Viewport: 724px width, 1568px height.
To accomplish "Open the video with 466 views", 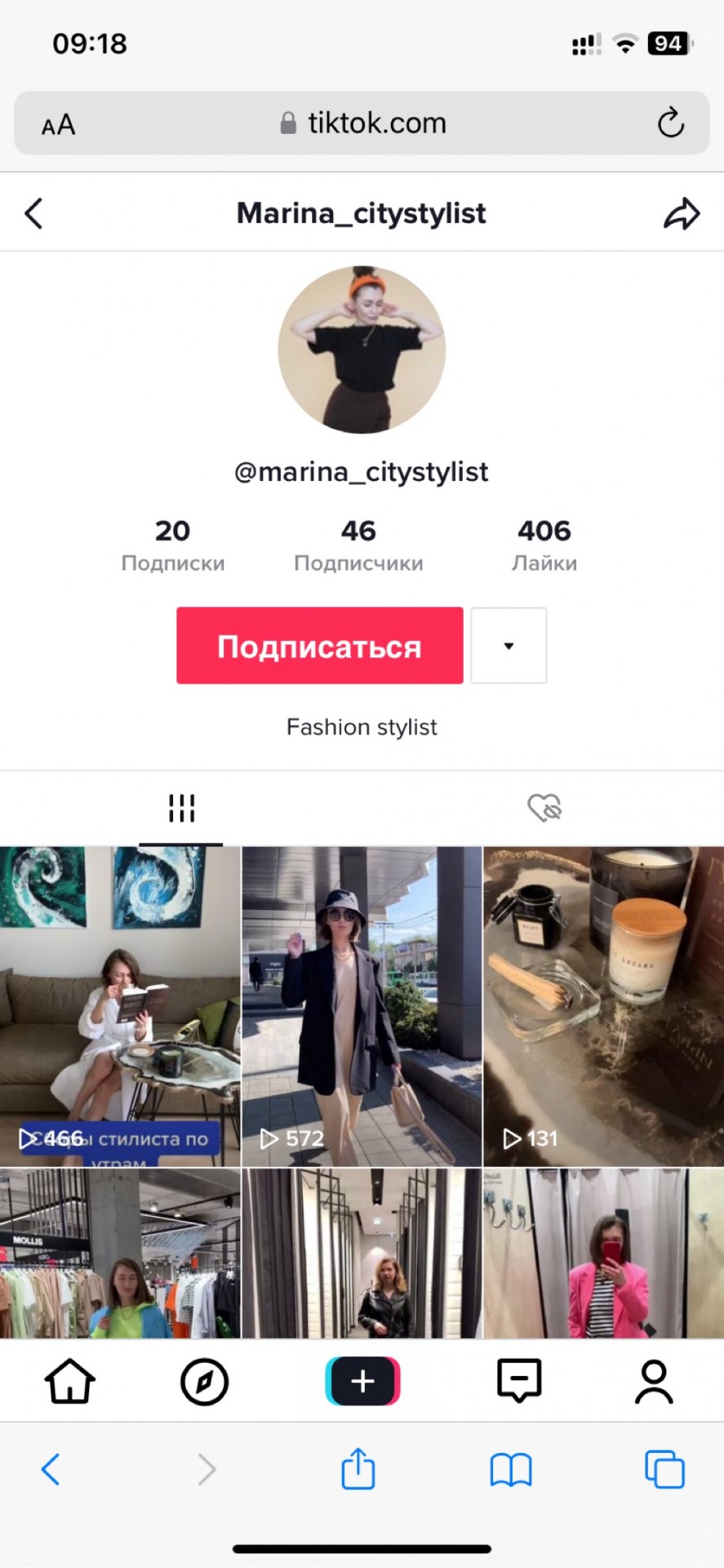I will [x=120, y=1006].
